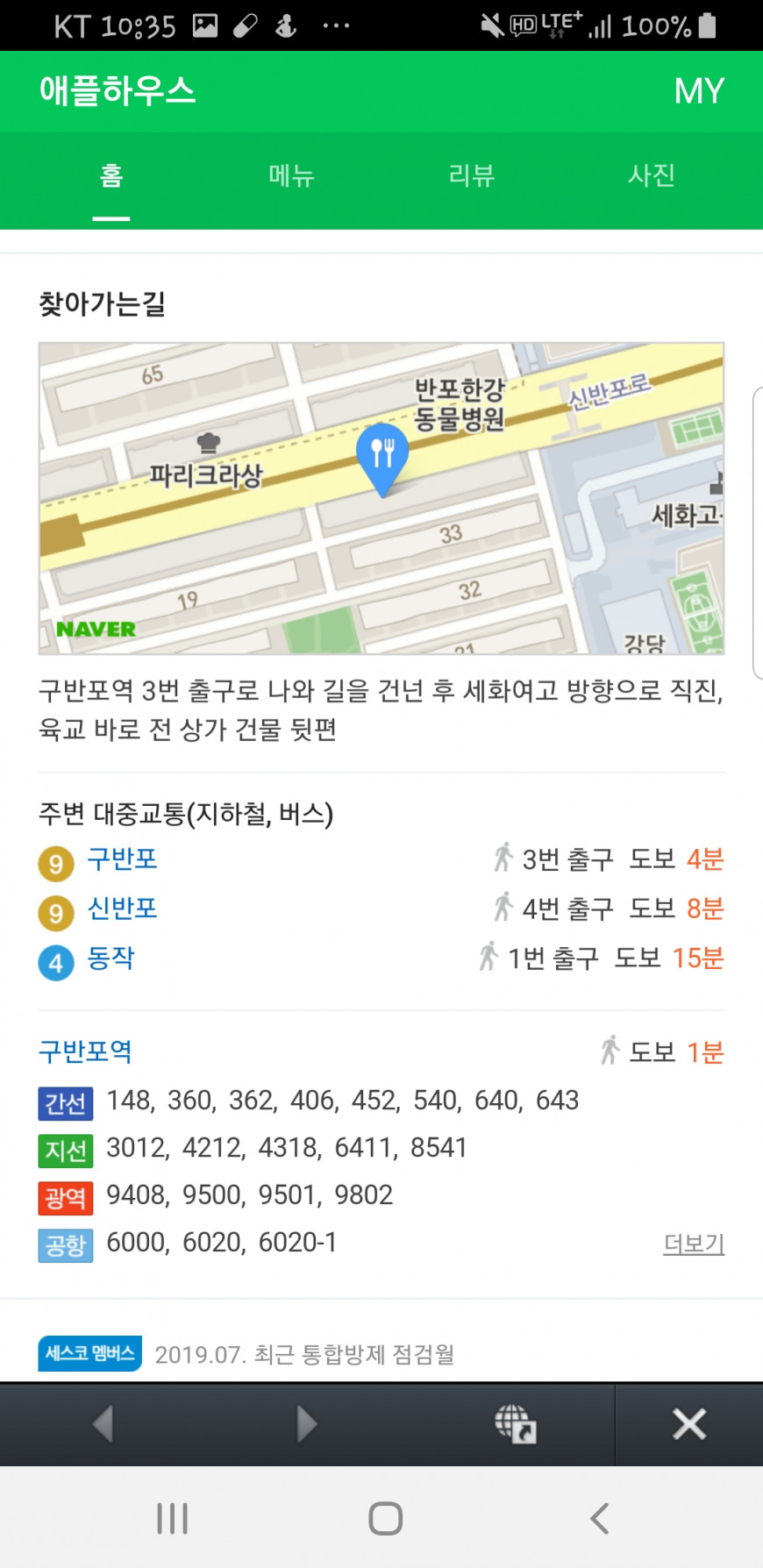Open the MY page
Screen dimensions: 763x1568
tap(698, 91)
